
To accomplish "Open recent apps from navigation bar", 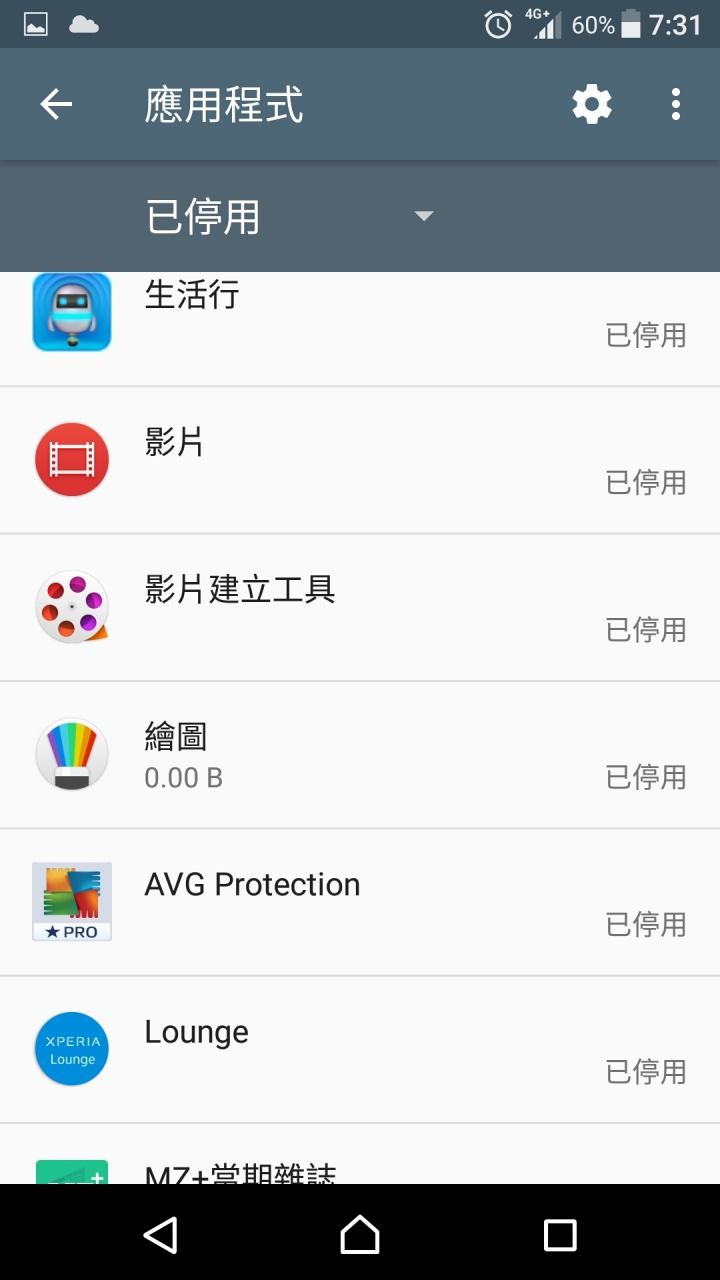I will [560, 1235].
